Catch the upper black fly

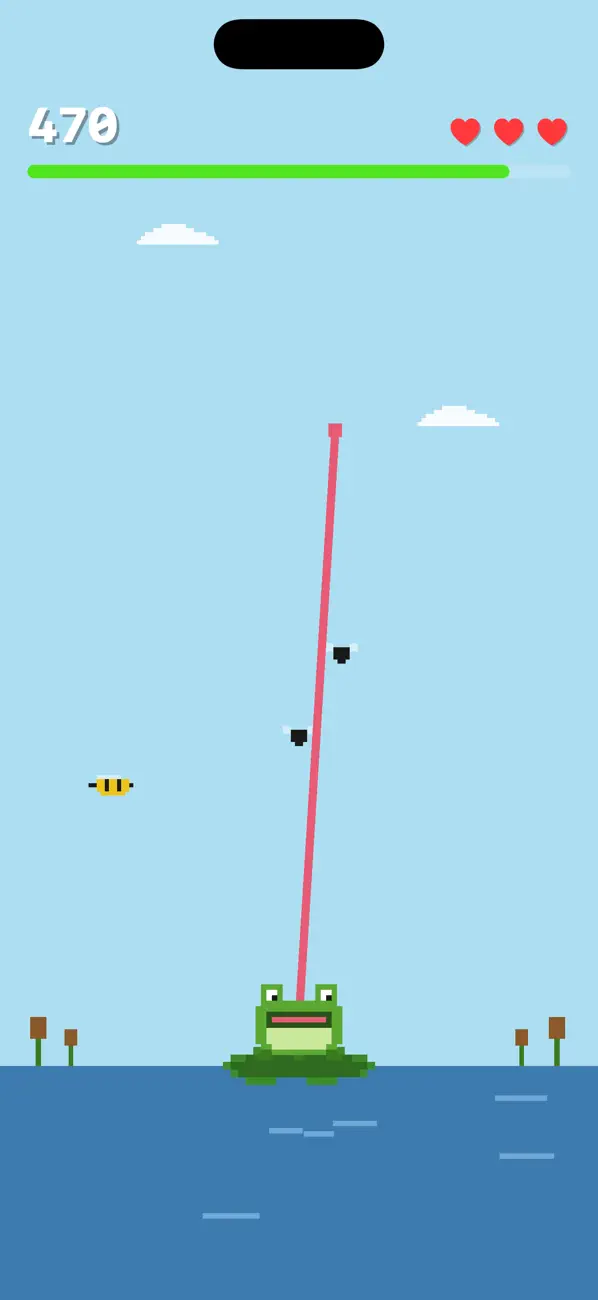[x=342, y=653]
